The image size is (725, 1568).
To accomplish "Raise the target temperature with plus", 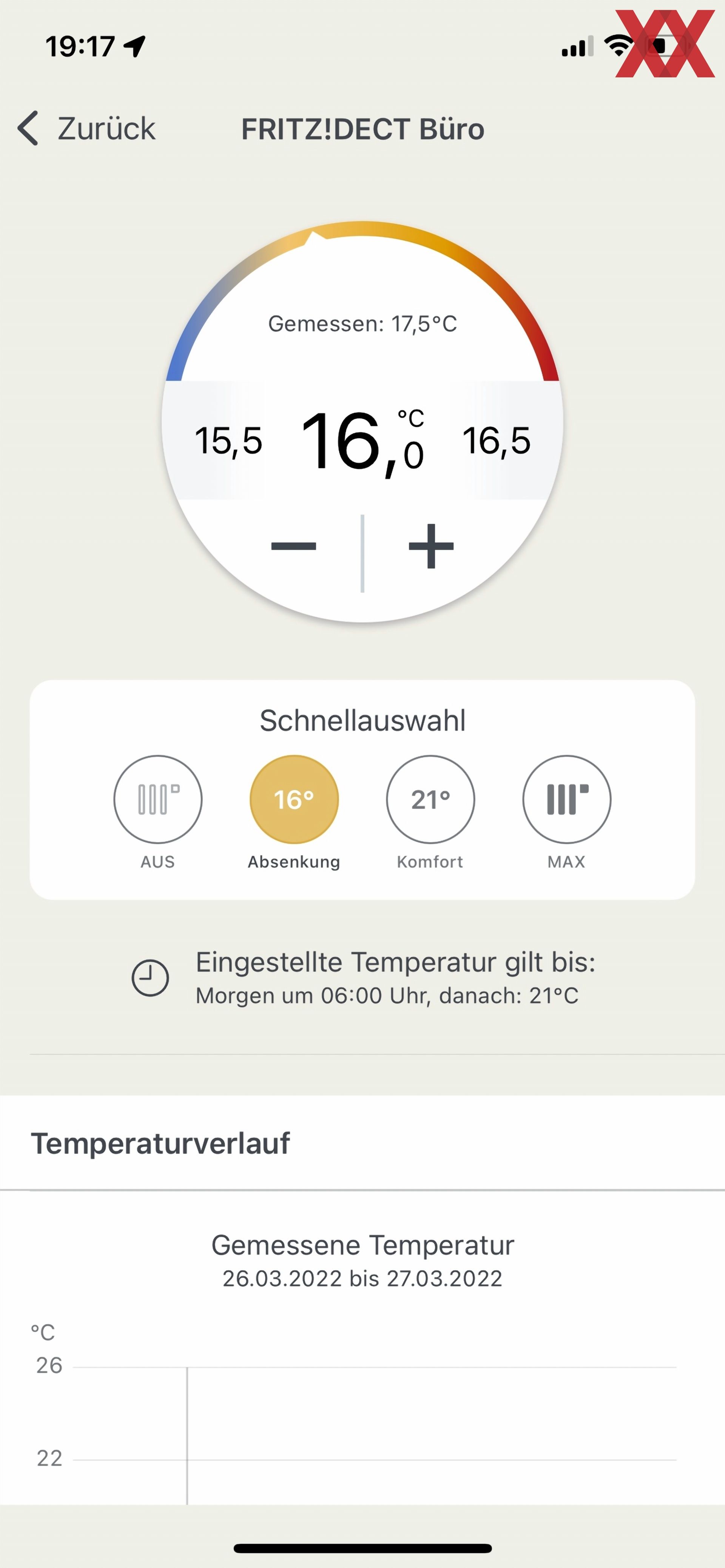I will (x=431, y=546).
